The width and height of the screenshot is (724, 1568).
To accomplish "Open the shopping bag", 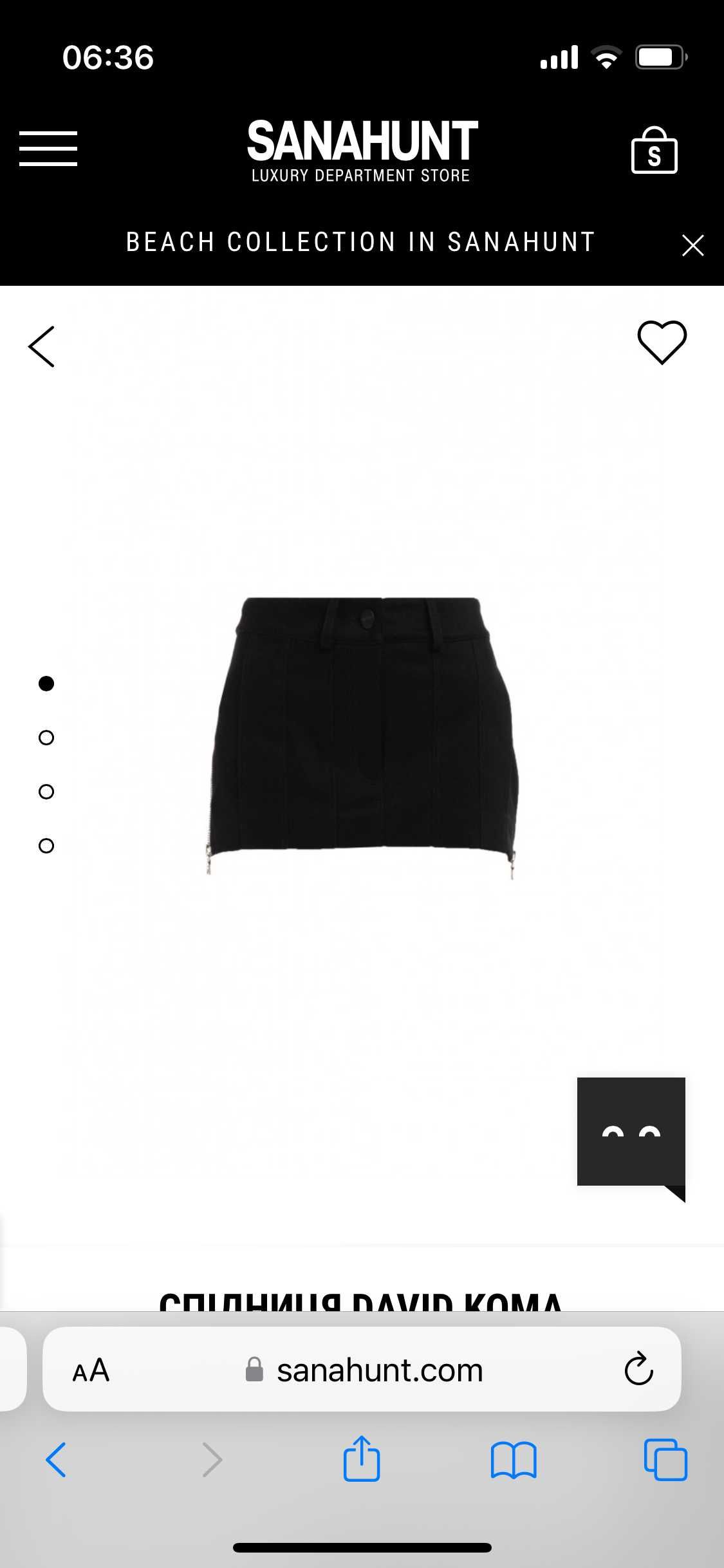I will (654, 151).
